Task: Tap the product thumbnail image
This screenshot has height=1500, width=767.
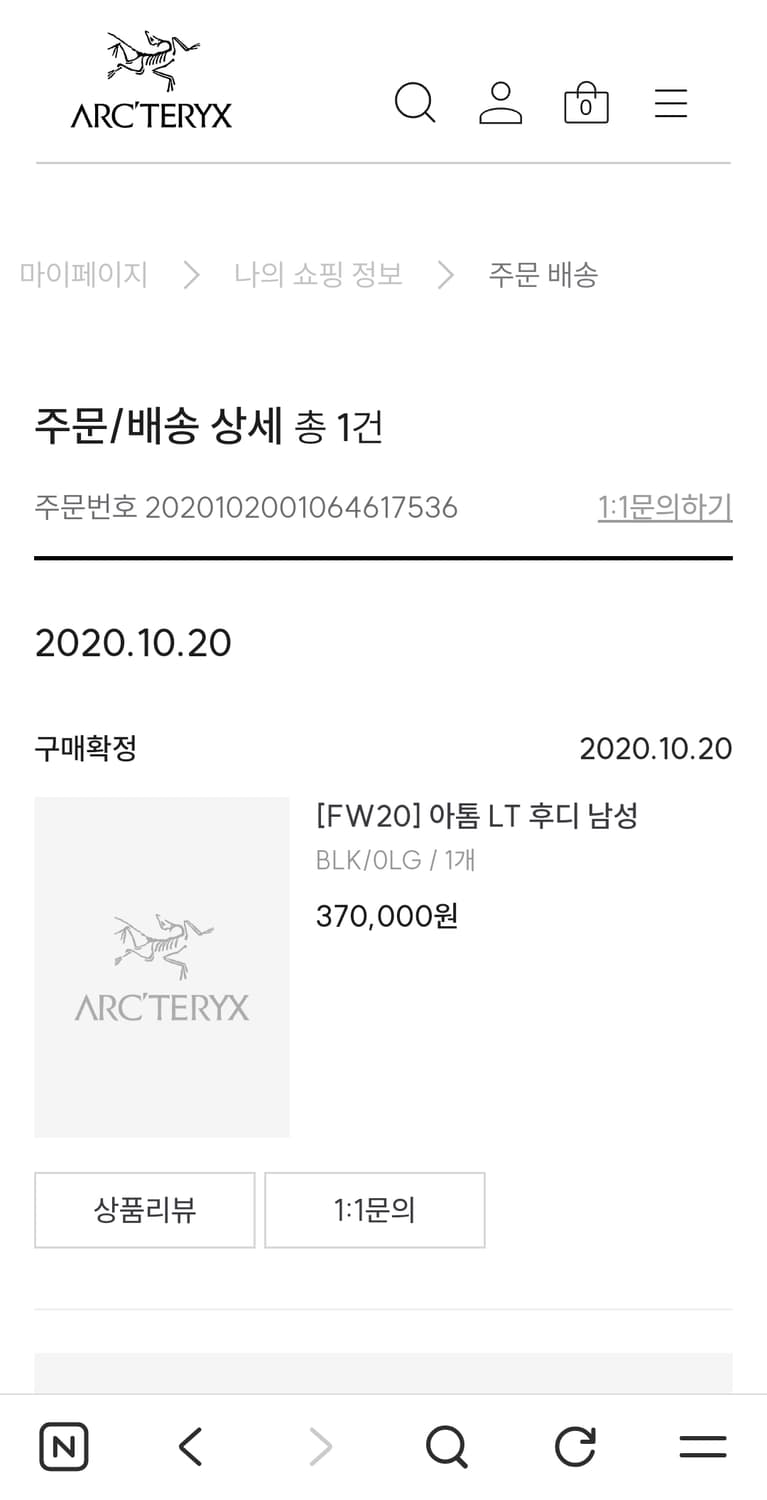Action: [161, 967]
